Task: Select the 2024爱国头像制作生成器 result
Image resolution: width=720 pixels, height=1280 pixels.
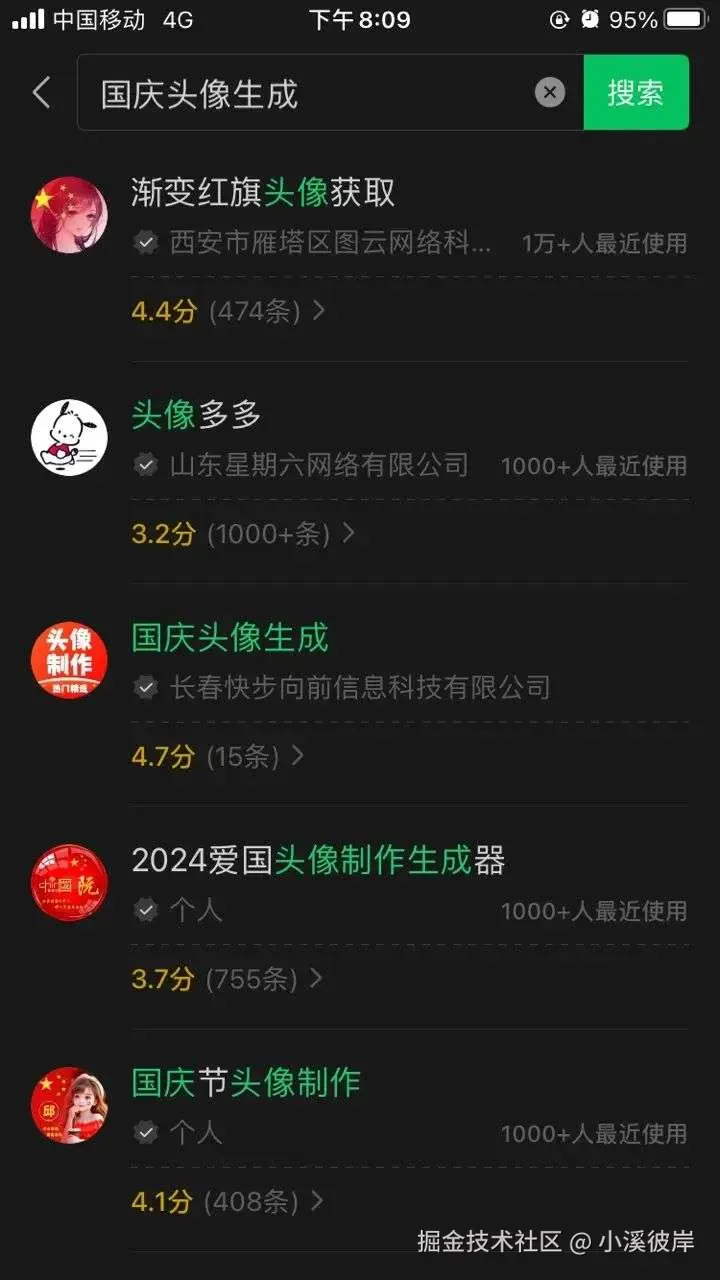Action: point(318,860)
